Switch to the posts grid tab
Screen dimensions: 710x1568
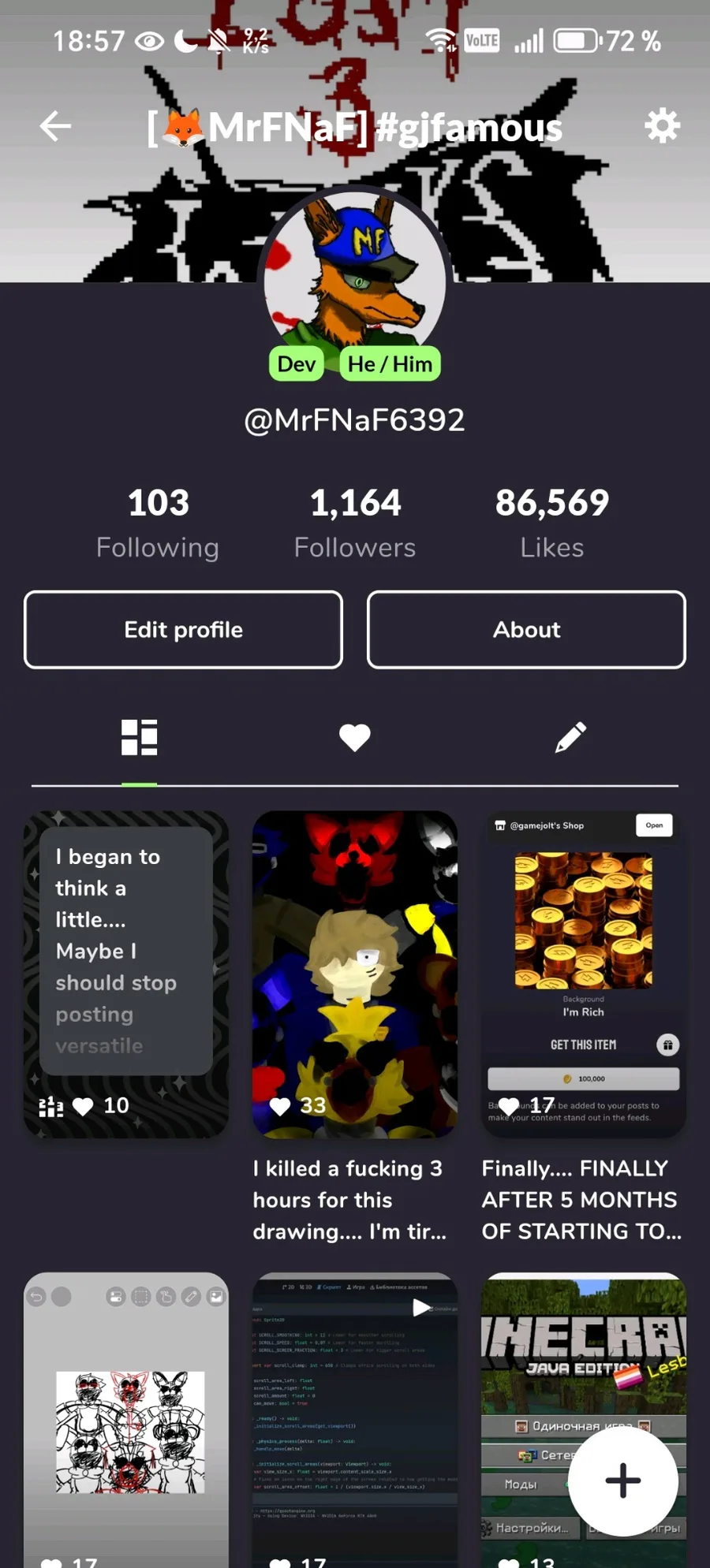coord(140,738)
